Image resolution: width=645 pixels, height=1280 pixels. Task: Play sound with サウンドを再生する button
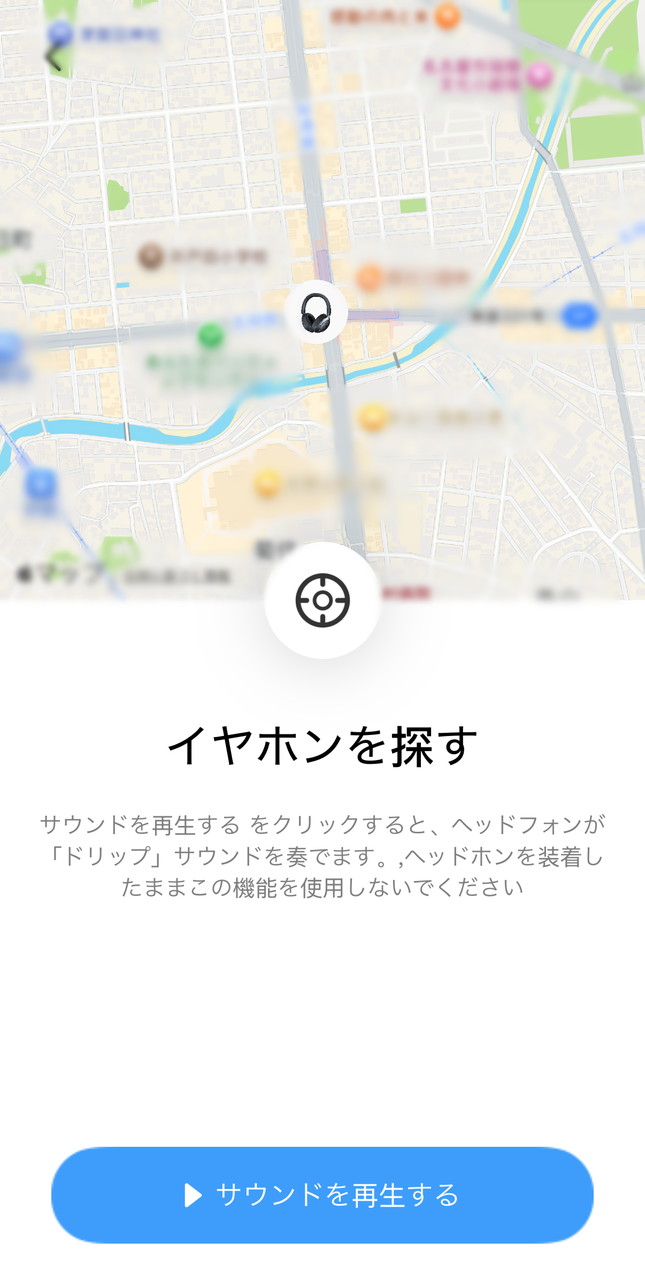322,1194
